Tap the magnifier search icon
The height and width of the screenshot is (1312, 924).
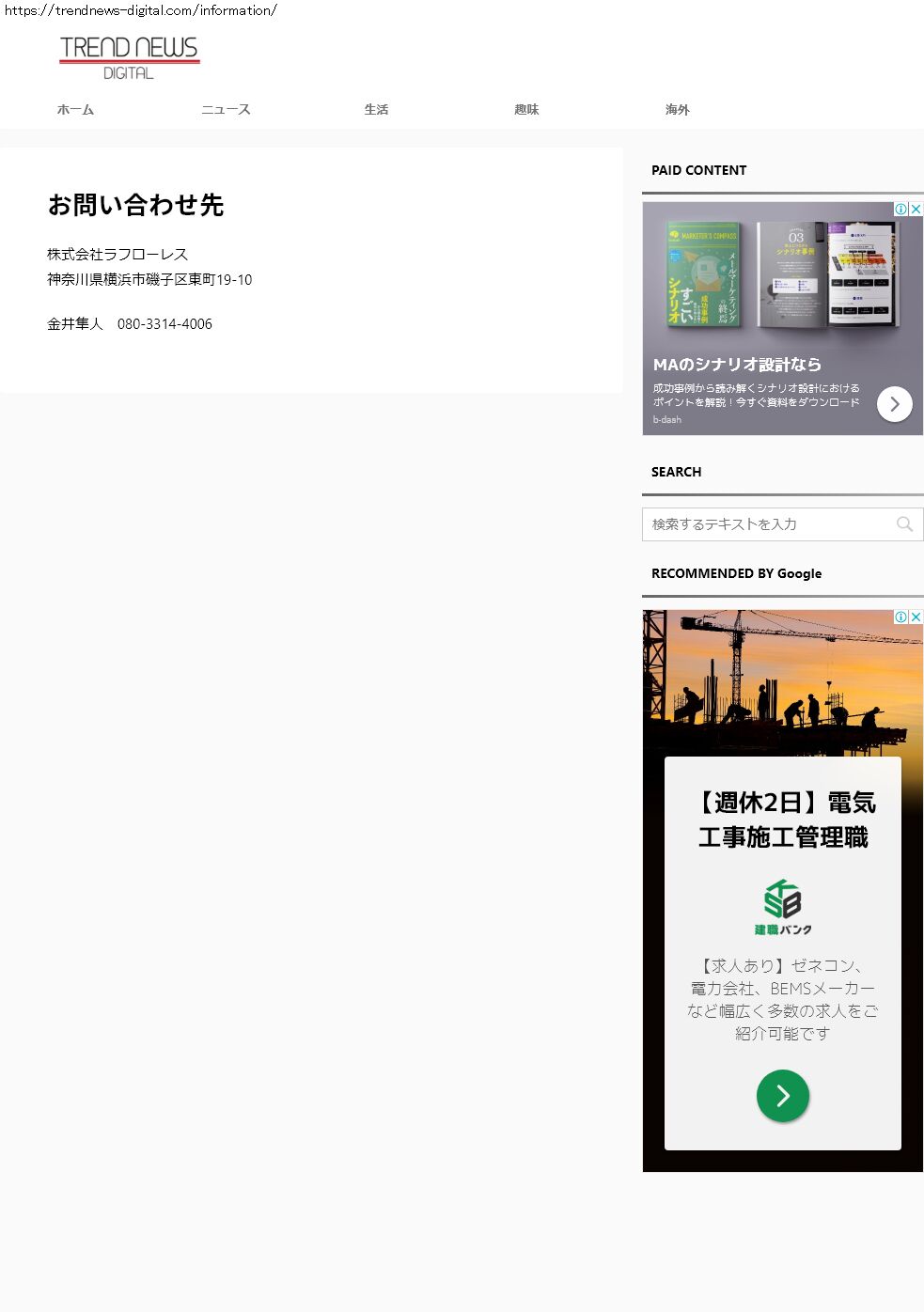pos(904,524)
